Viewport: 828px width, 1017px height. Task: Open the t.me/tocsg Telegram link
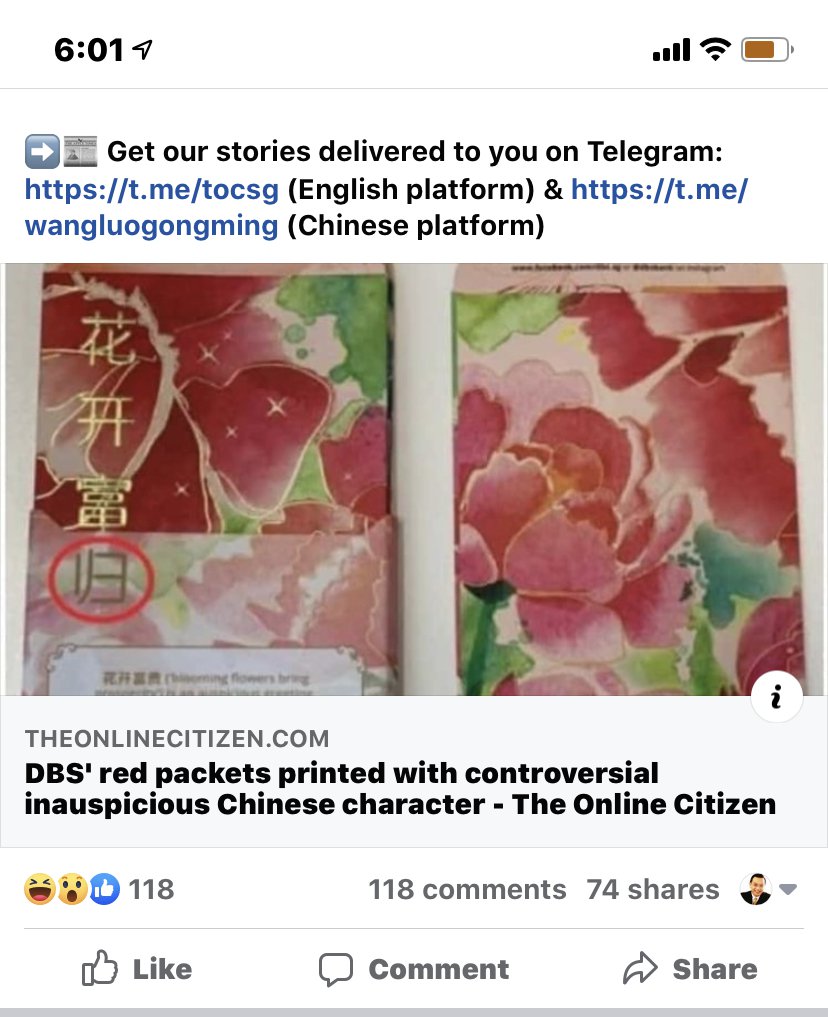[x=151, y=189]
